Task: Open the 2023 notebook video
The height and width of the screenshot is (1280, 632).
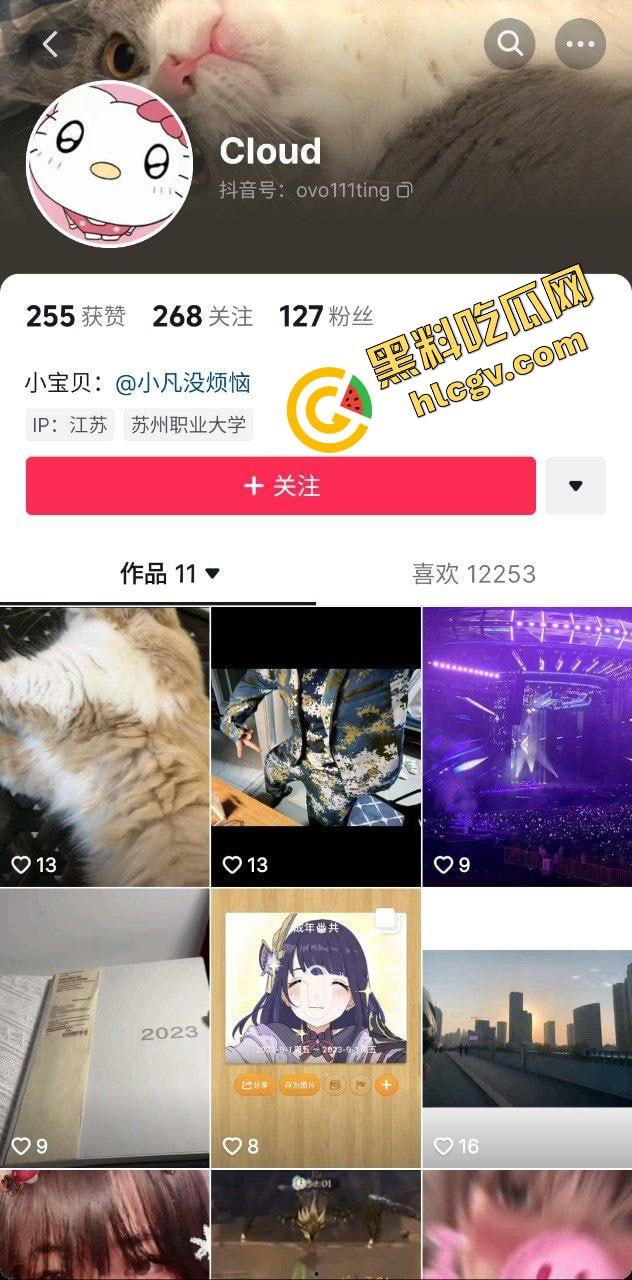Action: pos(105,1028)
